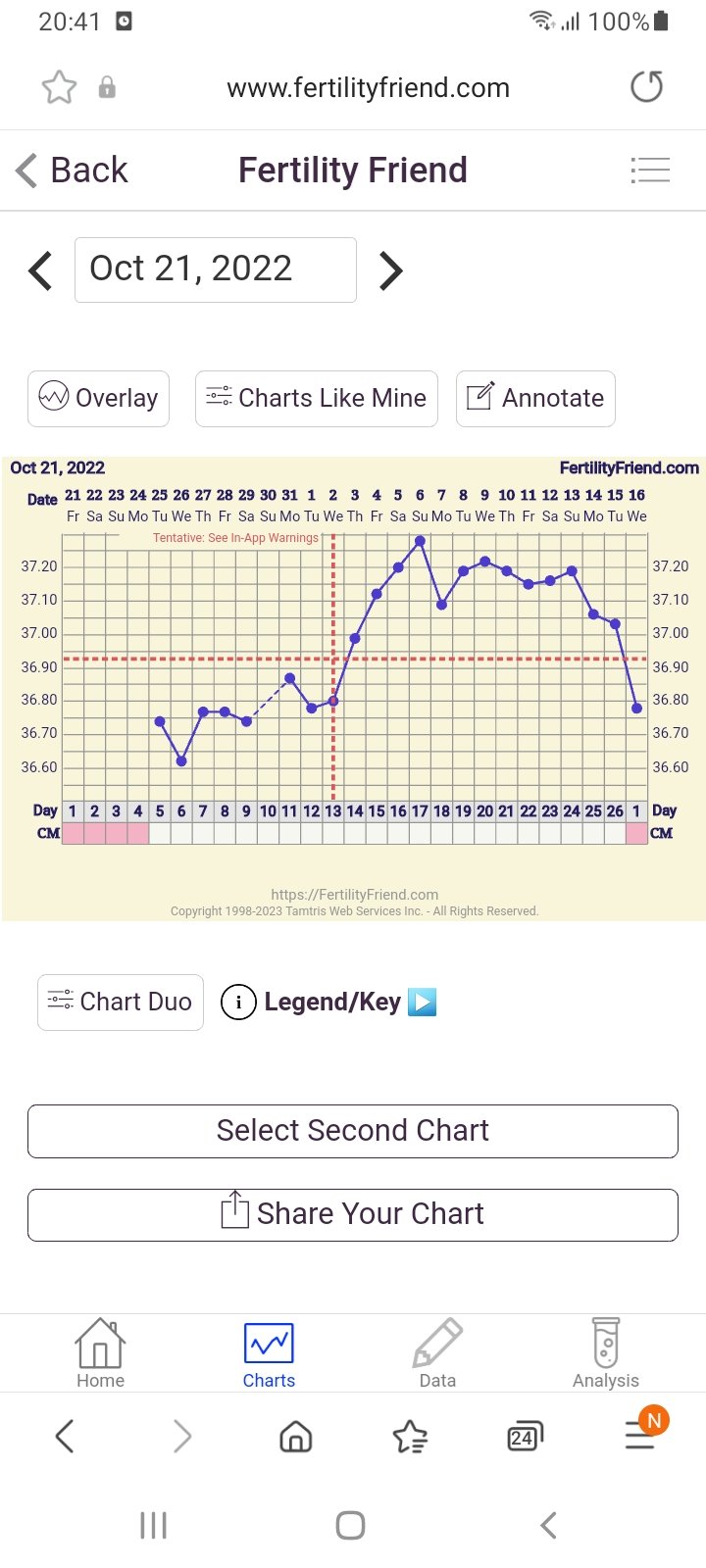This screenshot has height=1568, width=706.
Task: Open the Oct 21, 2022 date selector
Action: 215,269
